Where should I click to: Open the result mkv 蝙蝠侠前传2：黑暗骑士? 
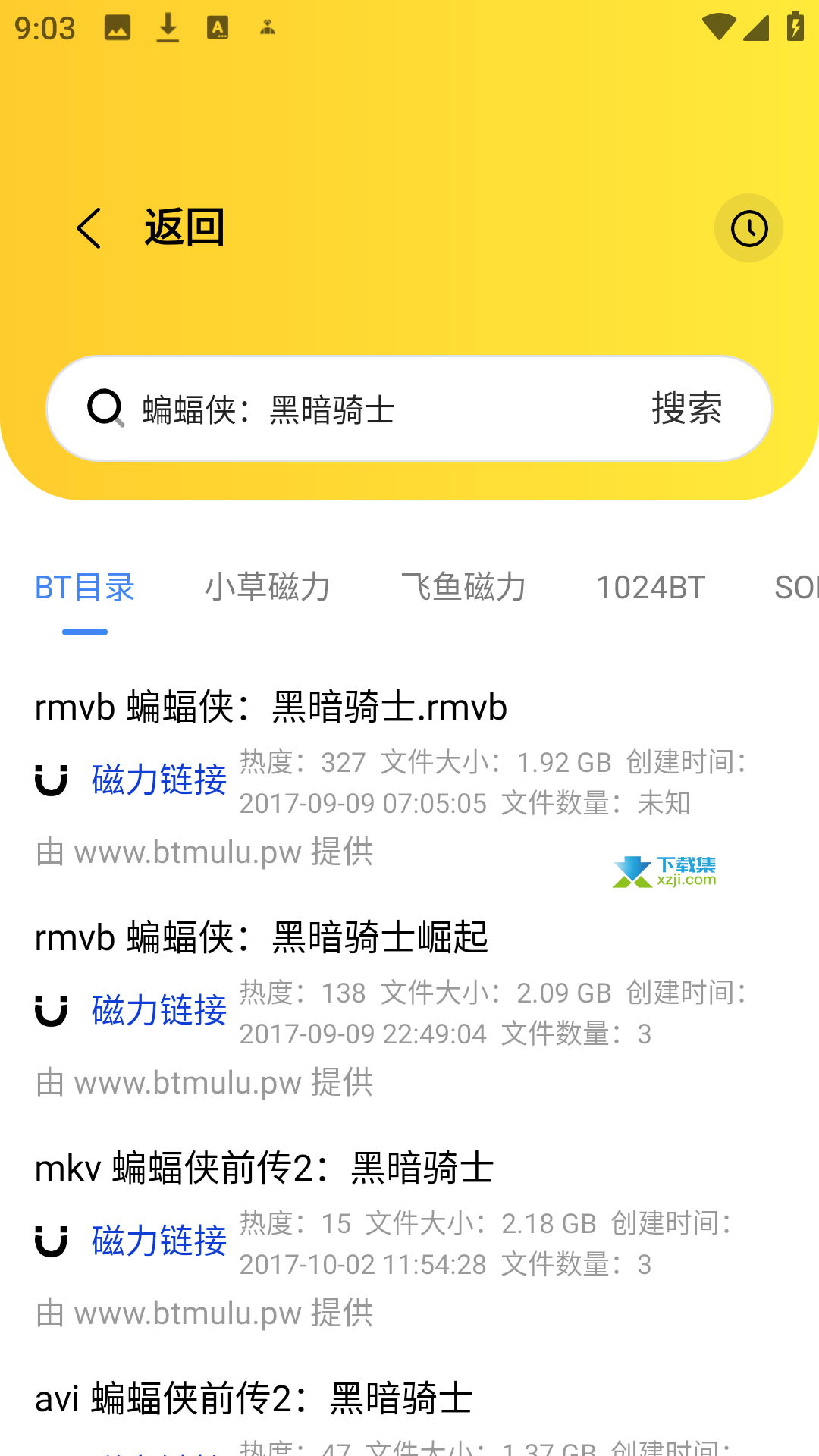coord(265,1169)
